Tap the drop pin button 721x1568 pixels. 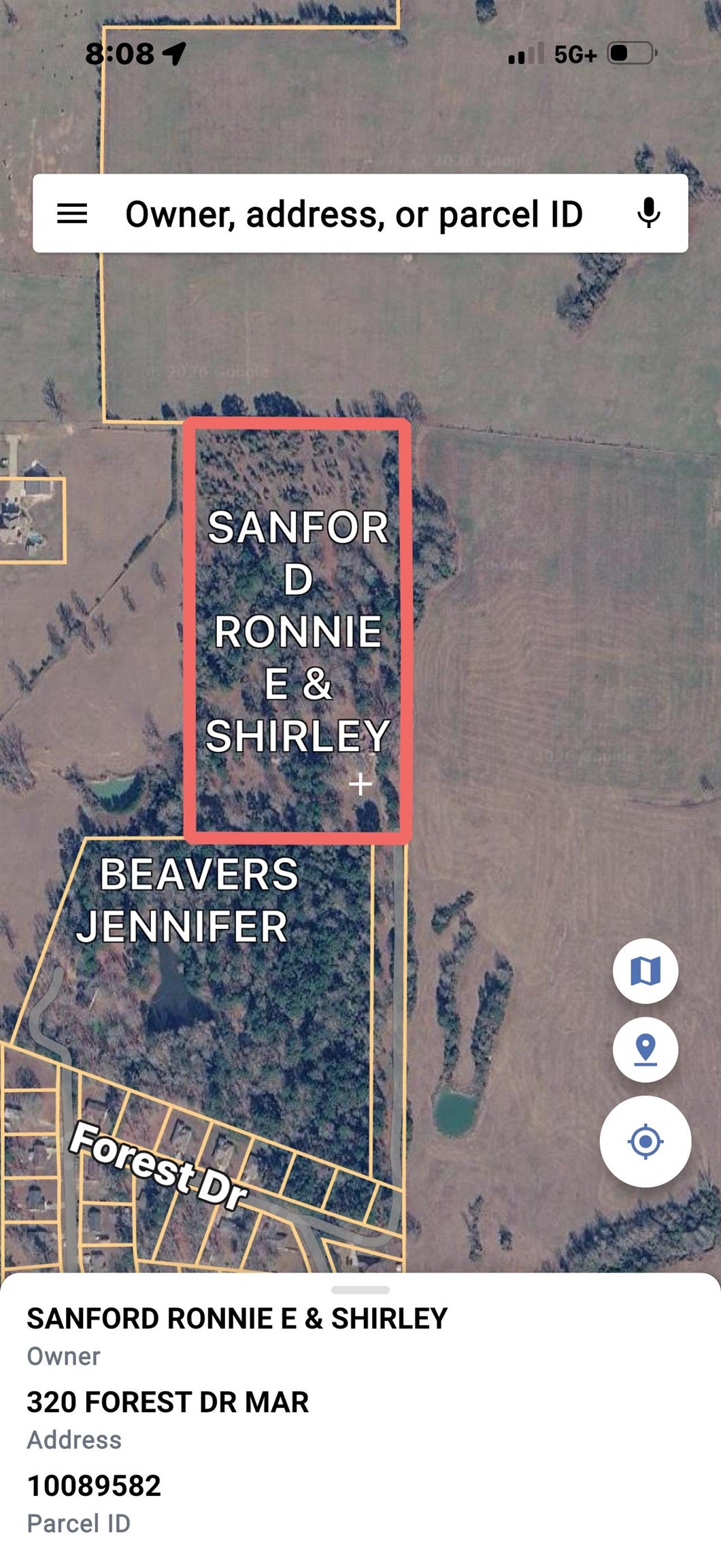645,1050
